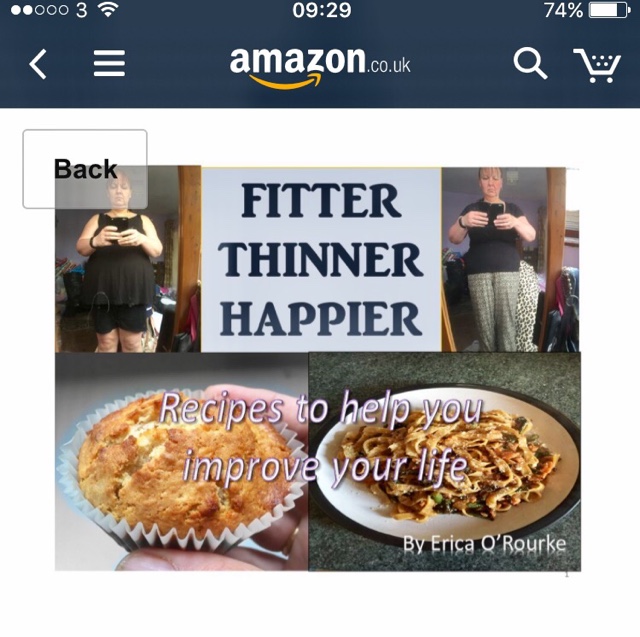Tap the back arrow in the header
This screenshot has width=640, height=637.
38,64
